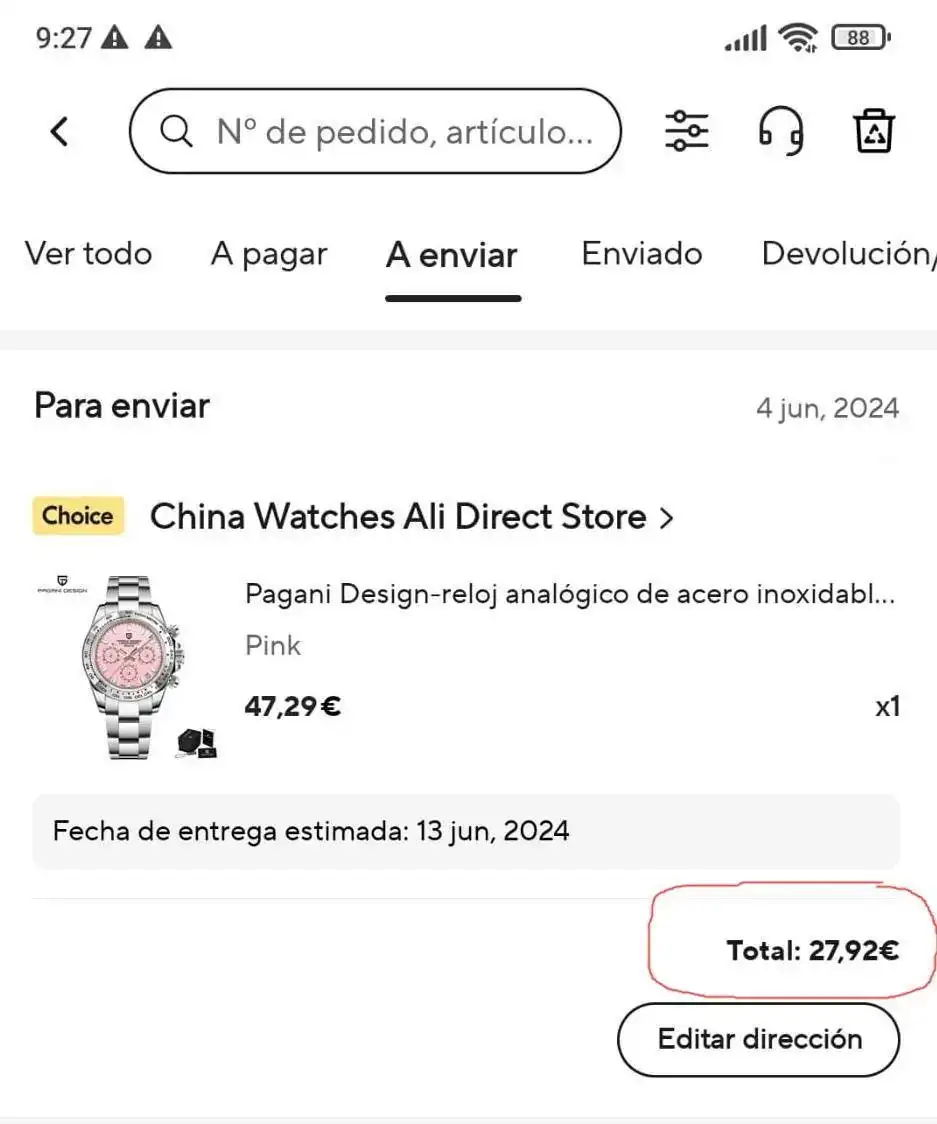Contact customer support via headset icon
937x1124 pixels.
781,131
